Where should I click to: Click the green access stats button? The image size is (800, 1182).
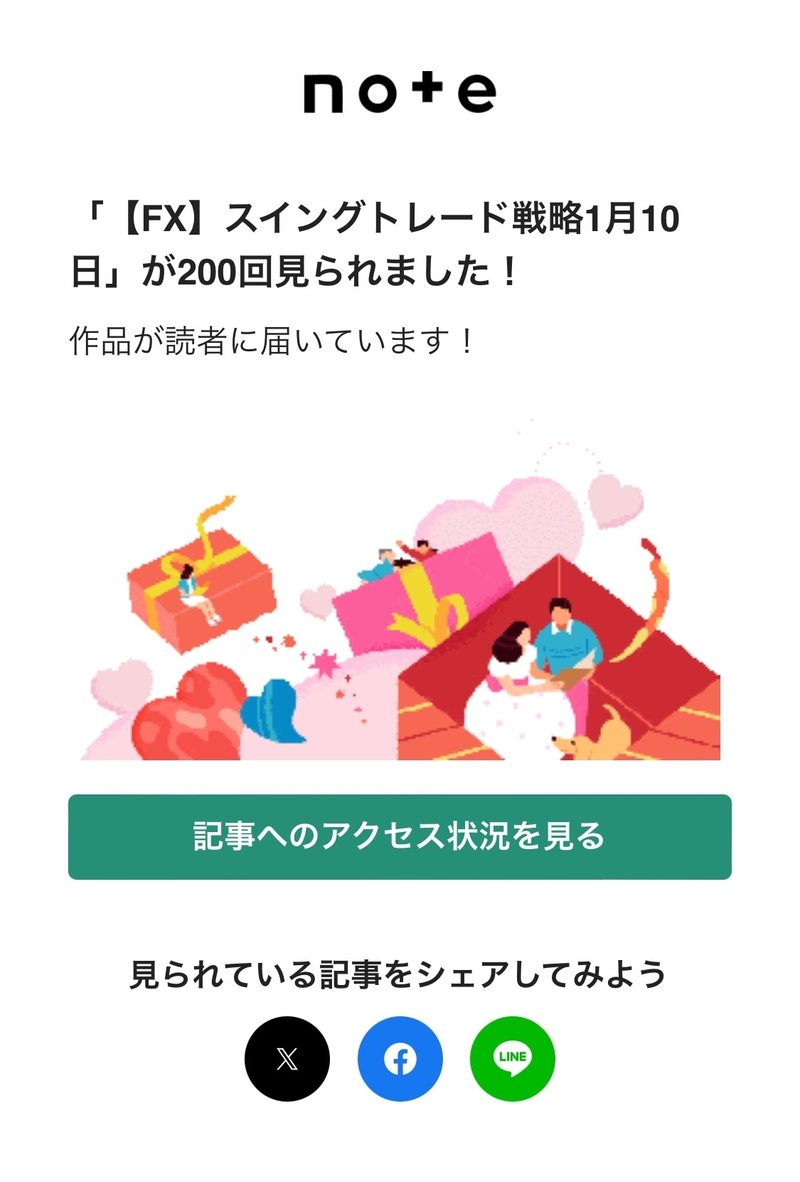[399, 836]
